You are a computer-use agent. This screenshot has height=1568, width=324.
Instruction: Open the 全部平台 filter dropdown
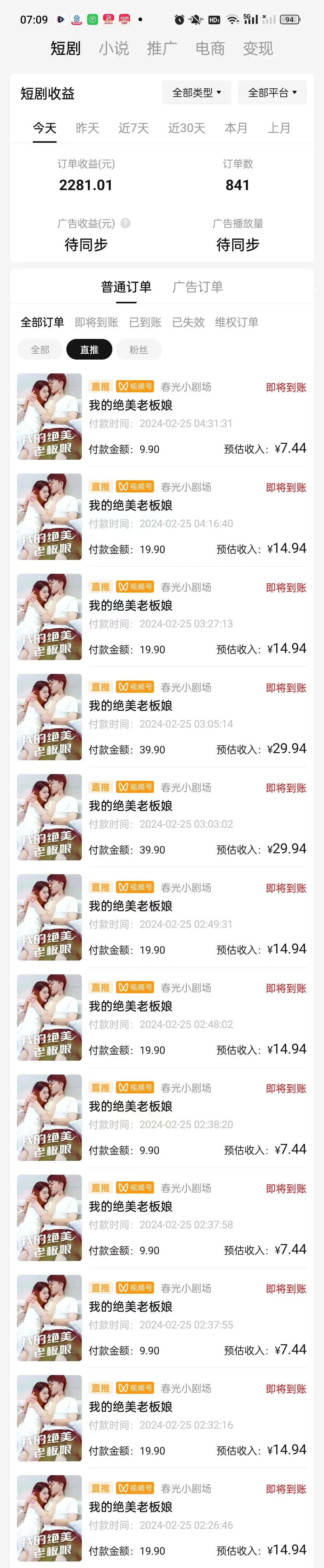click(x=272, y=93)
